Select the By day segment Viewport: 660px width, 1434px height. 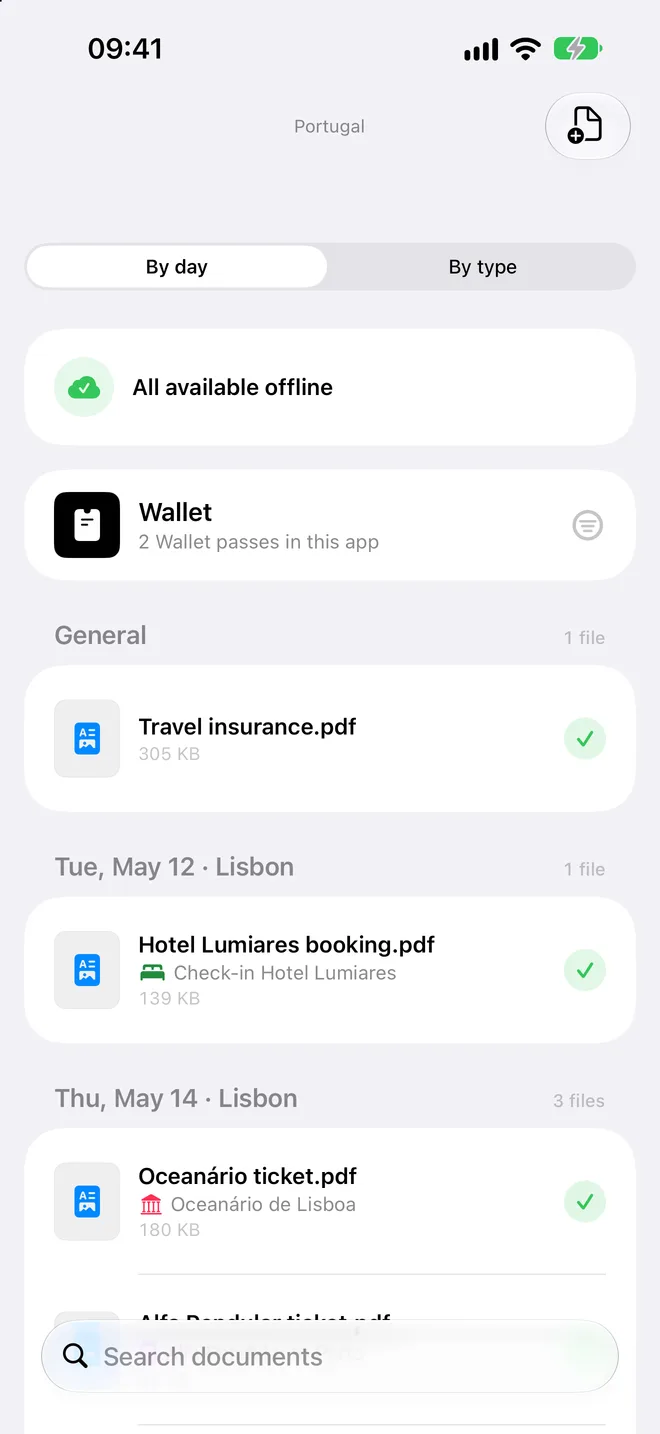177,267
